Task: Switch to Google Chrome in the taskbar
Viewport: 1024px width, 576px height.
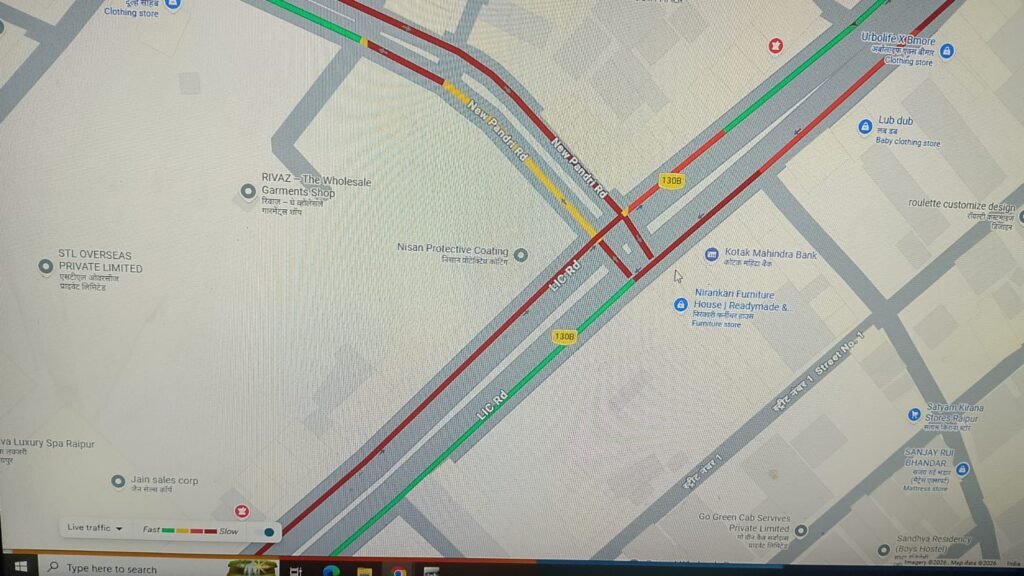Action: [398, 570]
